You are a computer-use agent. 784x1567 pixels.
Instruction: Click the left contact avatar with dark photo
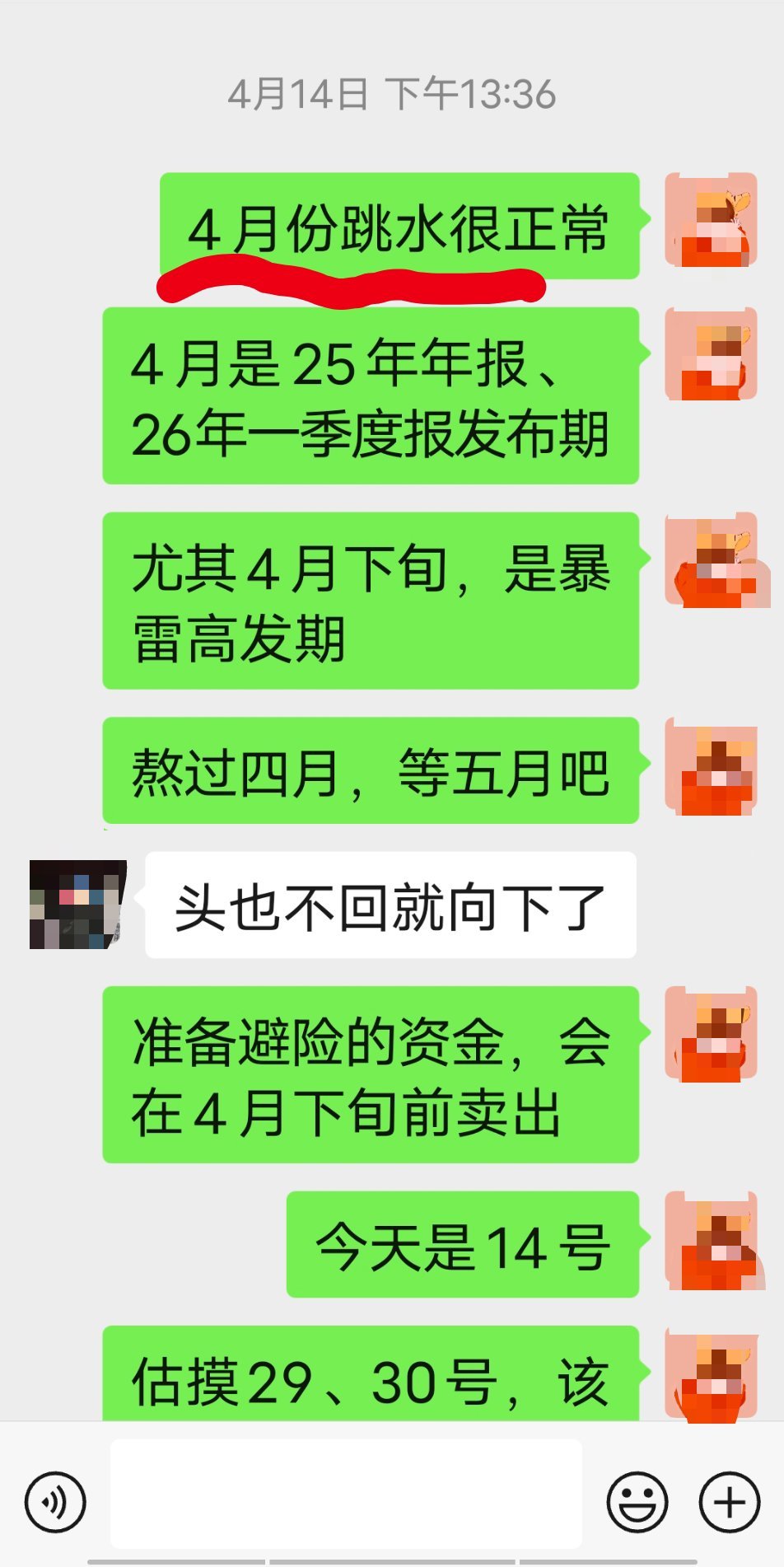[x=79, y=905]
